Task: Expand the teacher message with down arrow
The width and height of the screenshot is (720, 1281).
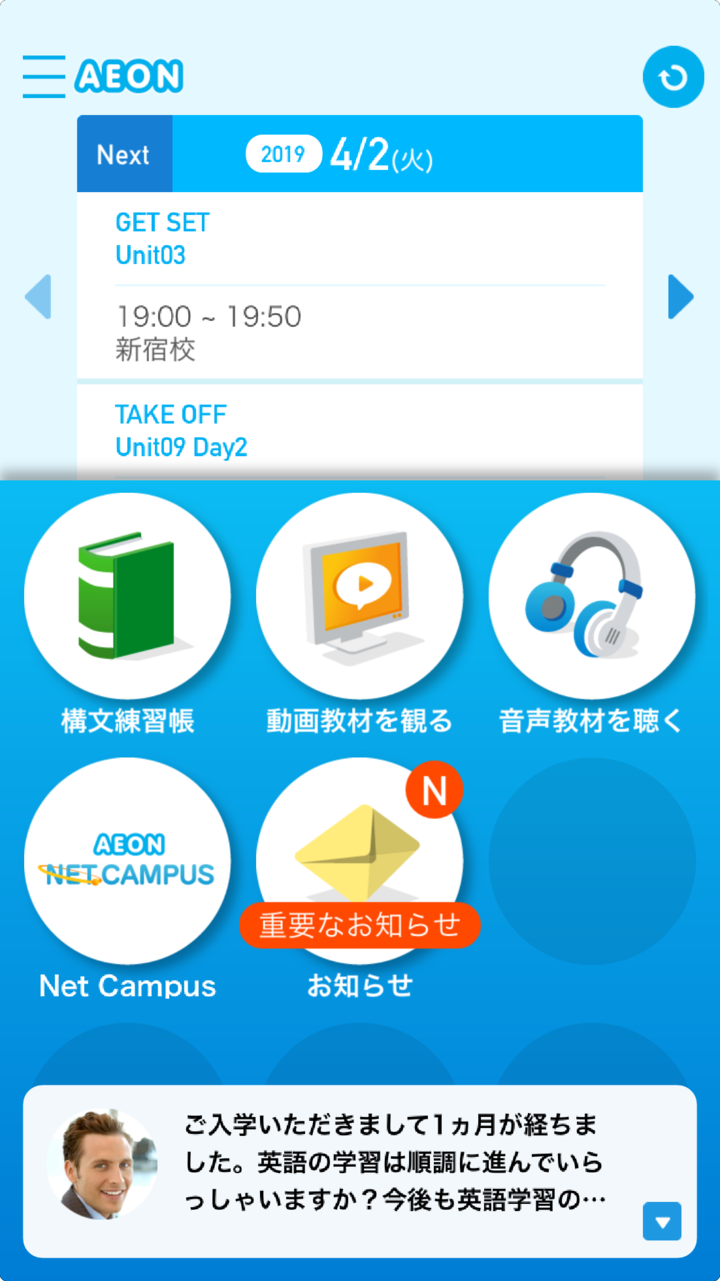Action: coord(662,1221)
